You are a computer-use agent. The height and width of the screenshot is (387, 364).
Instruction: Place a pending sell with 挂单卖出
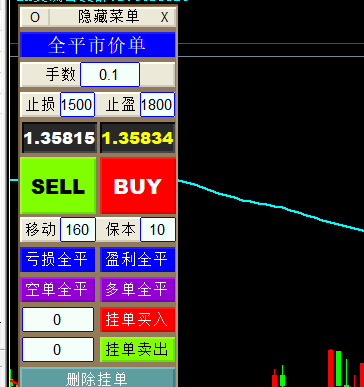tap(138, 349)
